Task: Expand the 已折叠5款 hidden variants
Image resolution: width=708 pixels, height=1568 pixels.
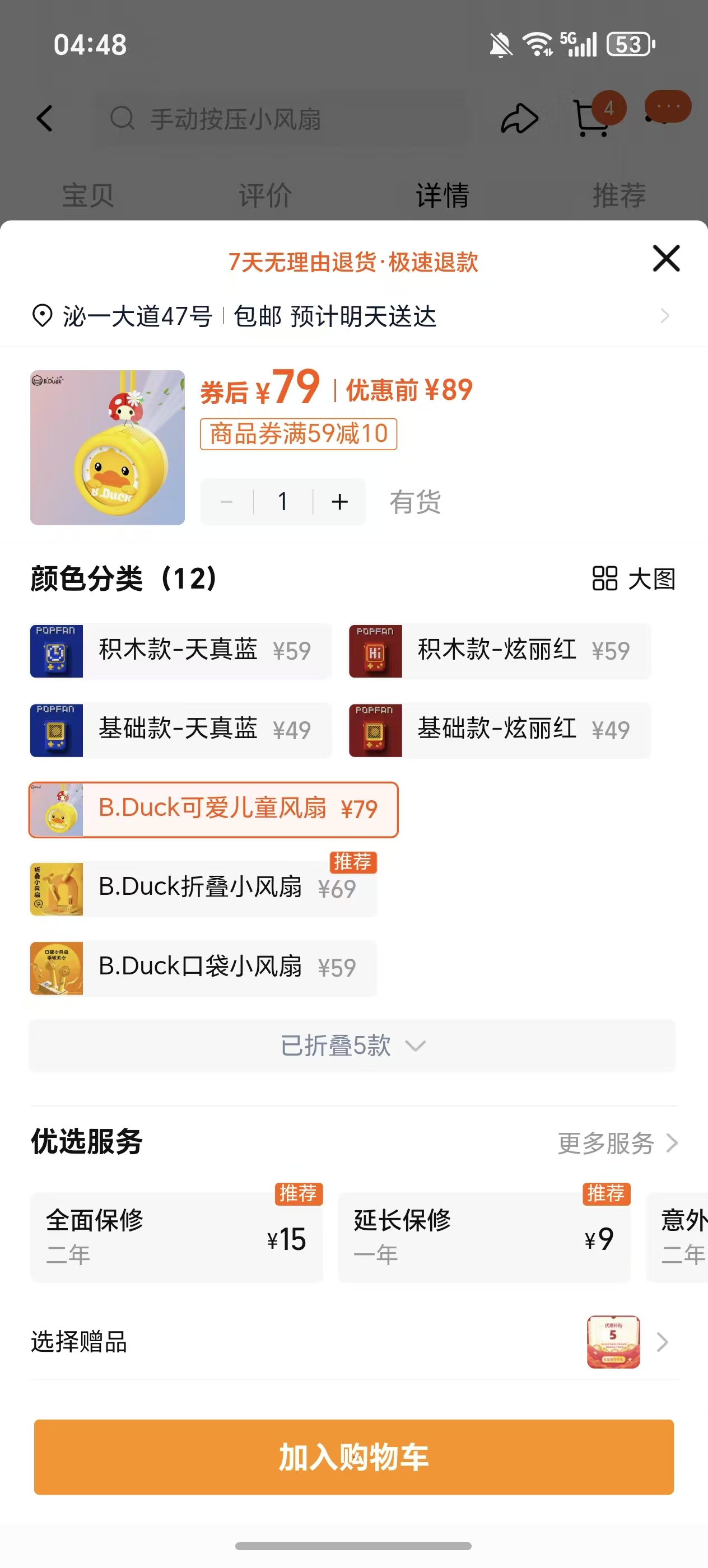Action: click(352, 1046)
